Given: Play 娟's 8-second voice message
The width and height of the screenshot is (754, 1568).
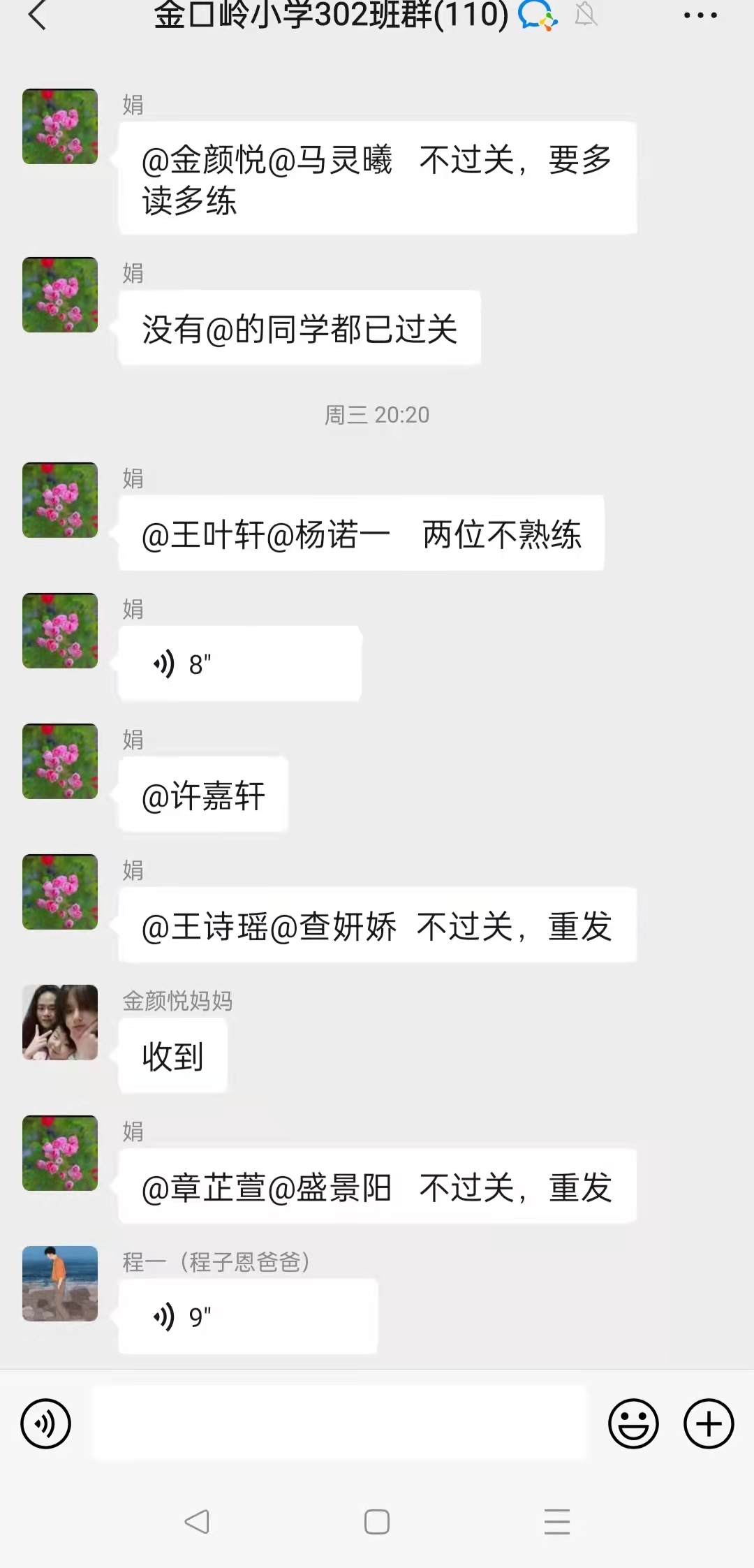Looking at the screenshot, I should click(239, 664).
